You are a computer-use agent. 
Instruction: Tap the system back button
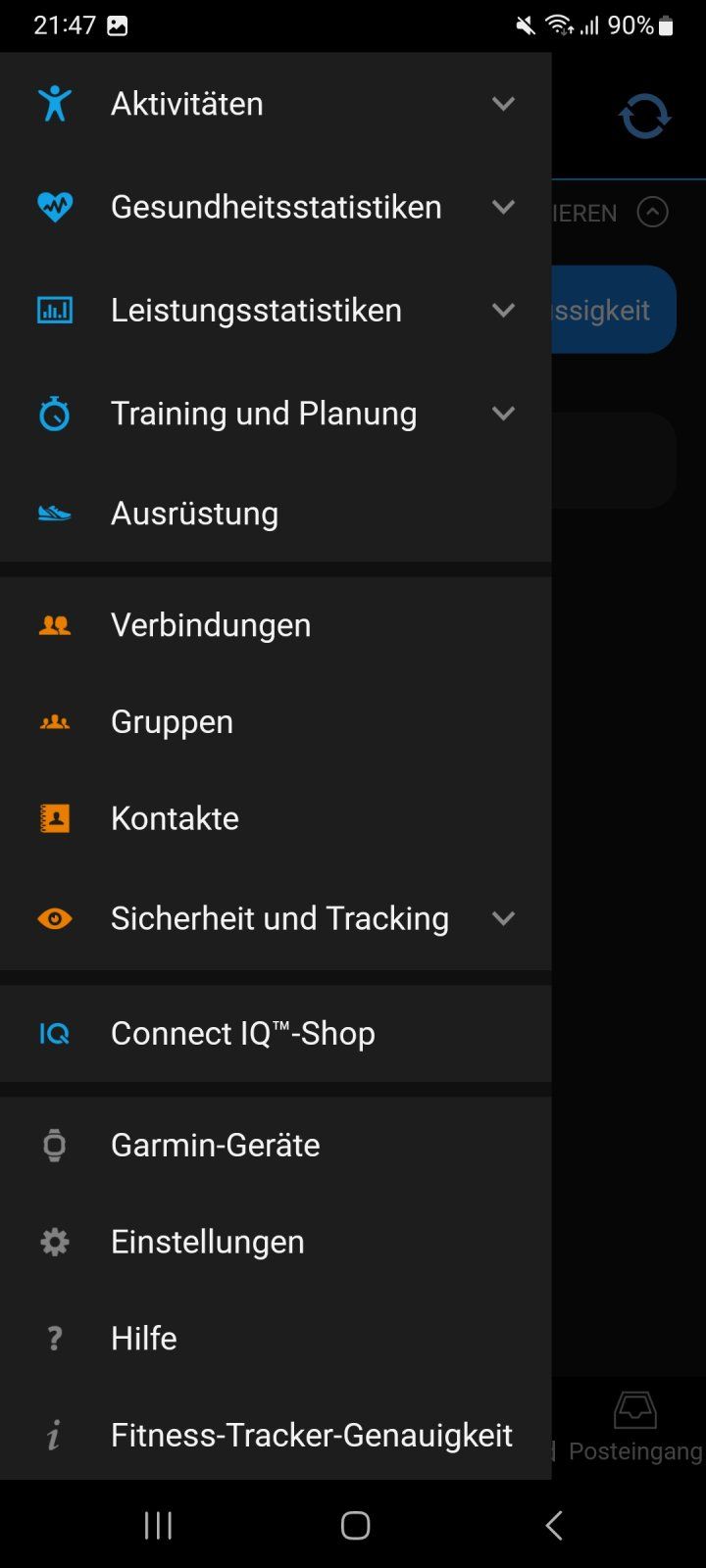(554, 1525)
